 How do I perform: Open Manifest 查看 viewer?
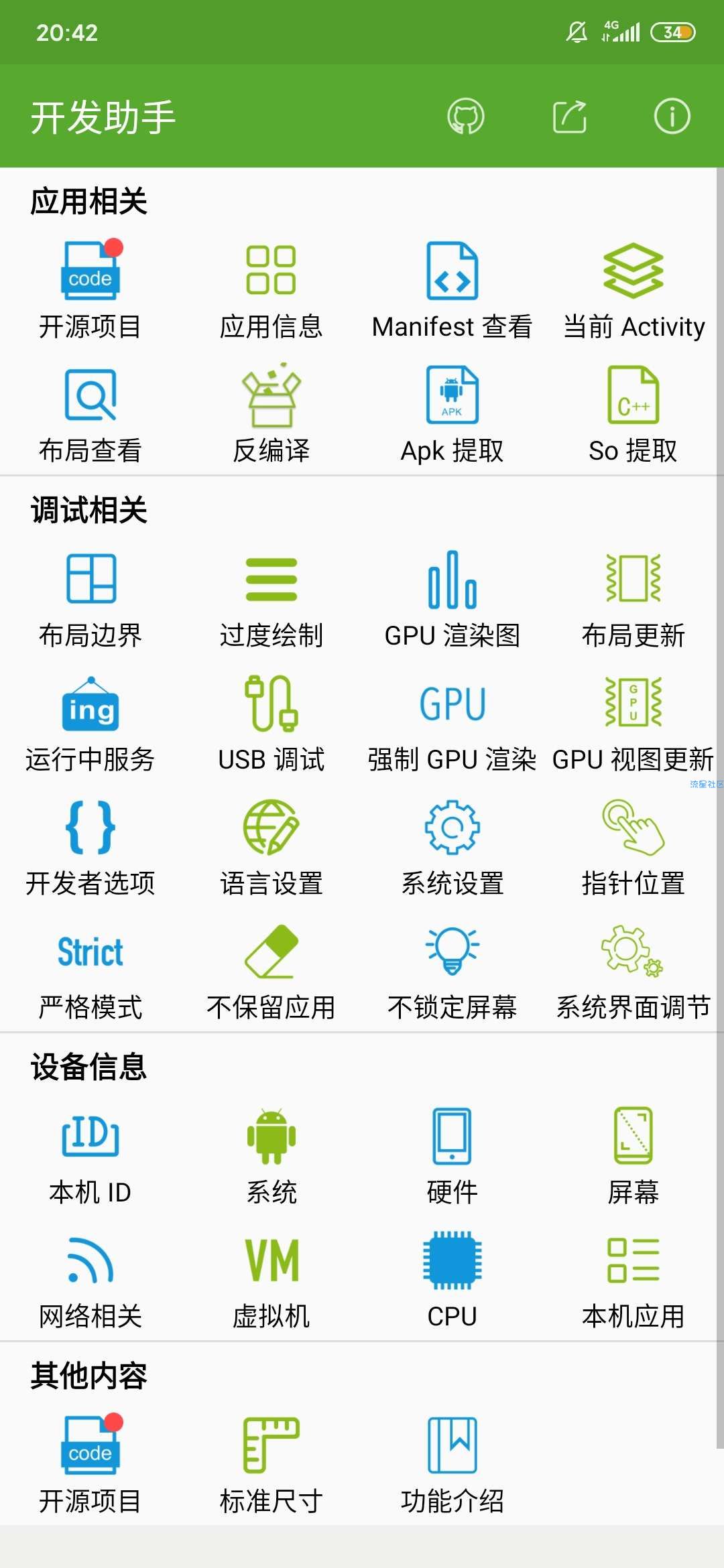coord(452,291)
